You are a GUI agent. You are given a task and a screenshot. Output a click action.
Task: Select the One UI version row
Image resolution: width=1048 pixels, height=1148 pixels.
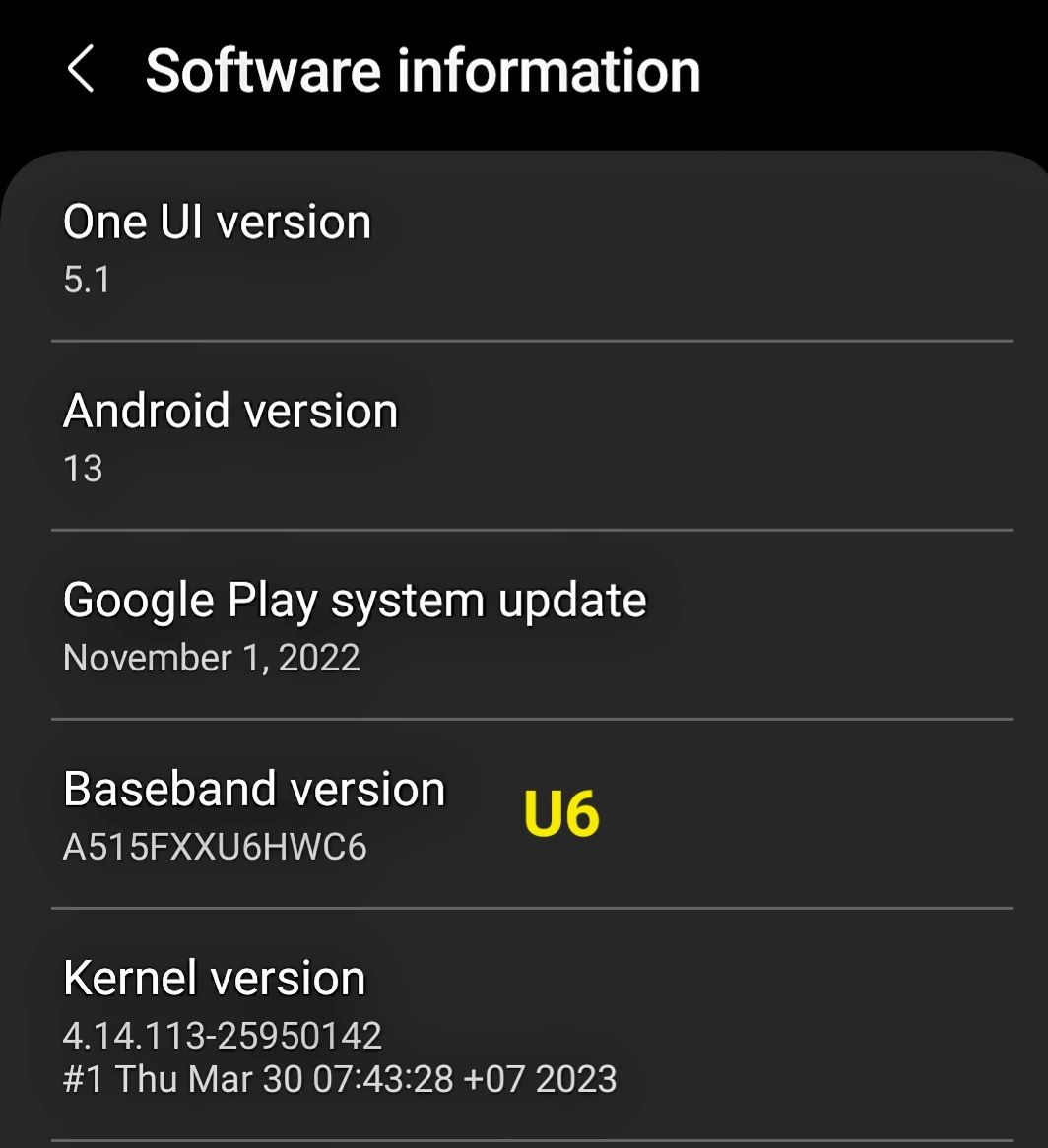pyautogui.click(x=217, y=246)
